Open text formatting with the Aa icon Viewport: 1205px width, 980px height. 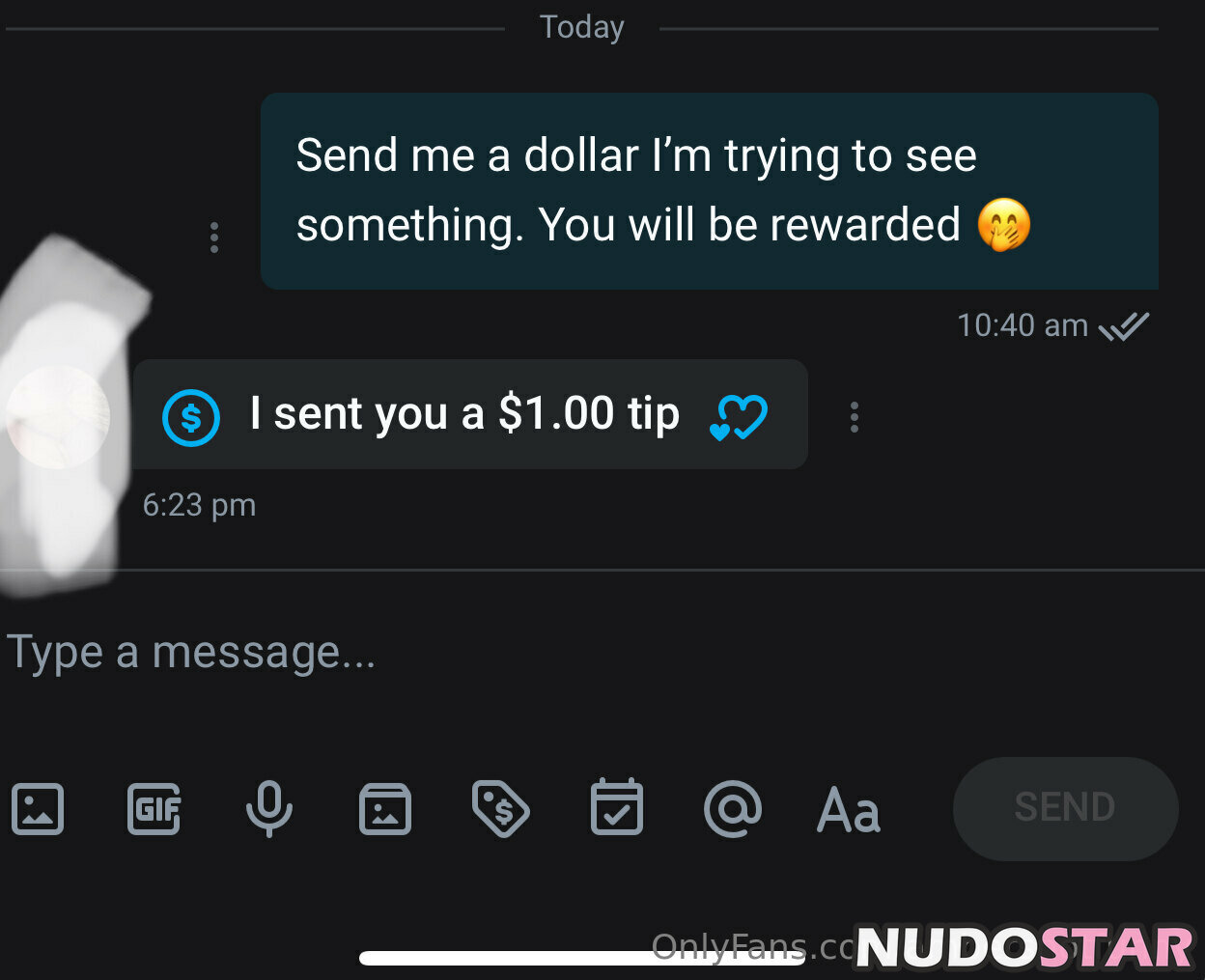pos(849,809)
